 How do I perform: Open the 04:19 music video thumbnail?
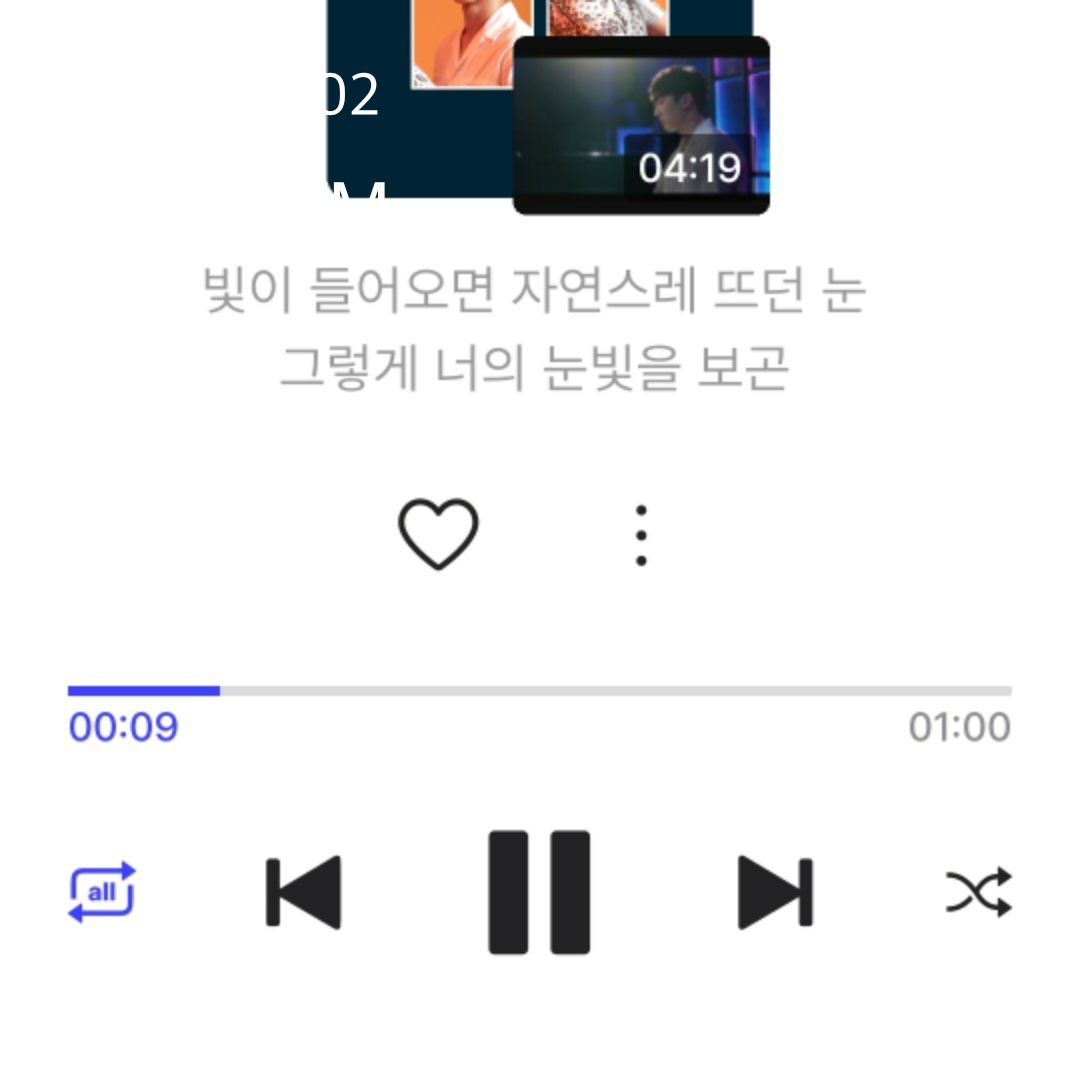click(641, 126)
